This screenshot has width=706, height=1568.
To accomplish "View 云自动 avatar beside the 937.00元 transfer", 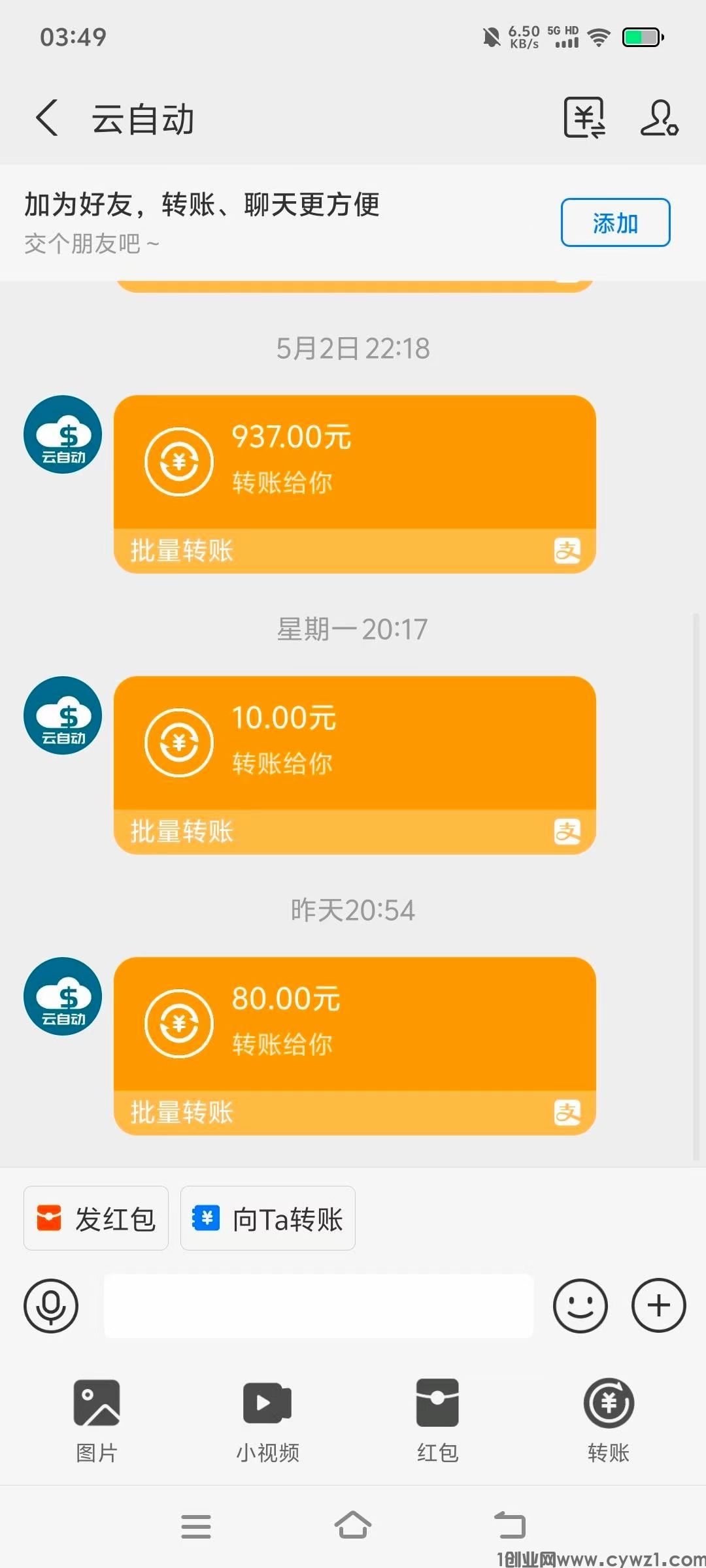I will click(x=63, y=434).
